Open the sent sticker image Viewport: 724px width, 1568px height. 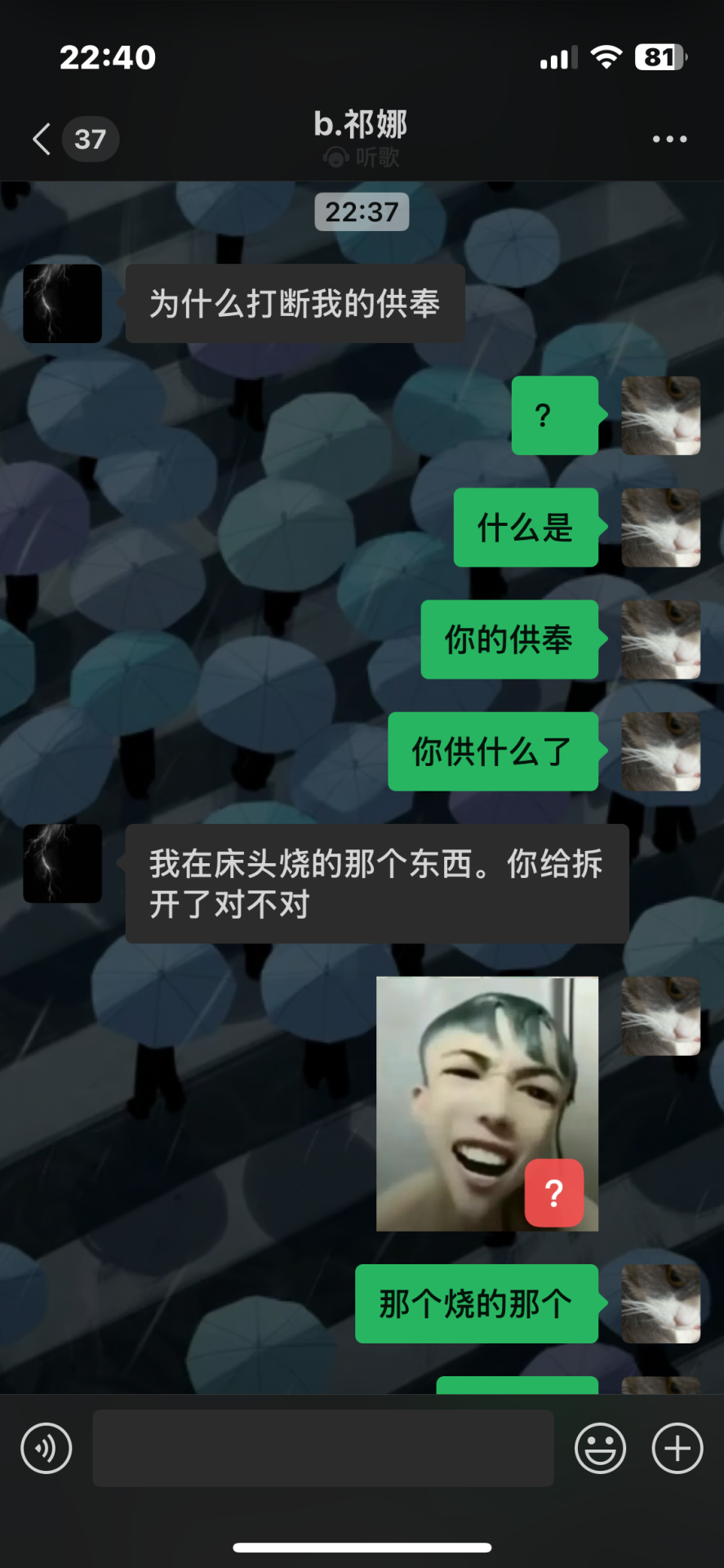point(486,1103)
